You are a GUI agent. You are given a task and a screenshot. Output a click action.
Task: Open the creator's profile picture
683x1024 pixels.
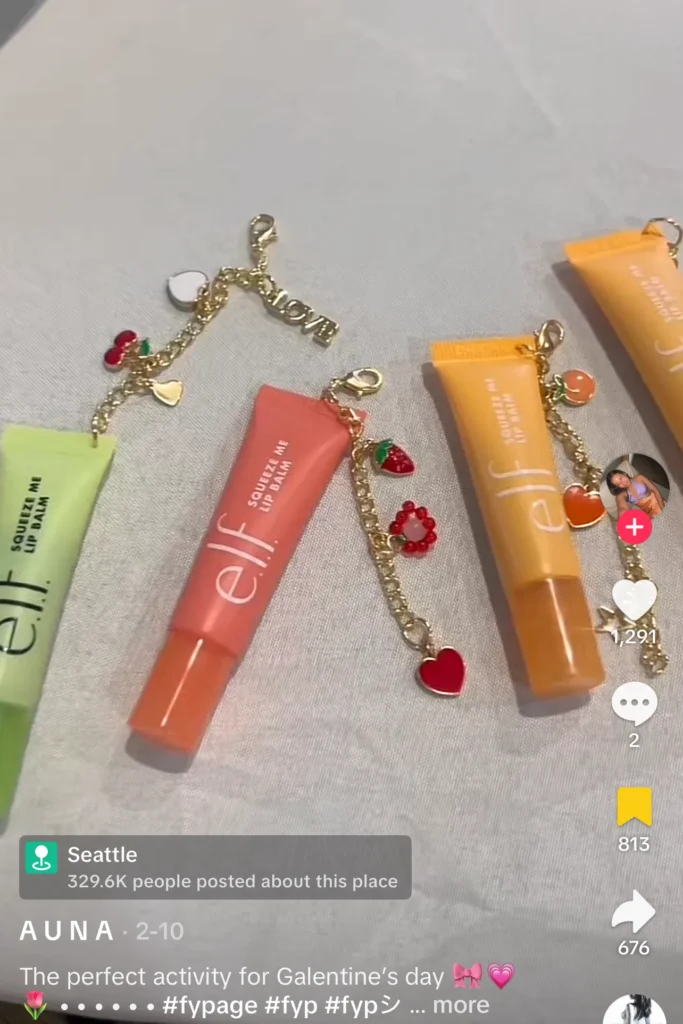[635, 487]
